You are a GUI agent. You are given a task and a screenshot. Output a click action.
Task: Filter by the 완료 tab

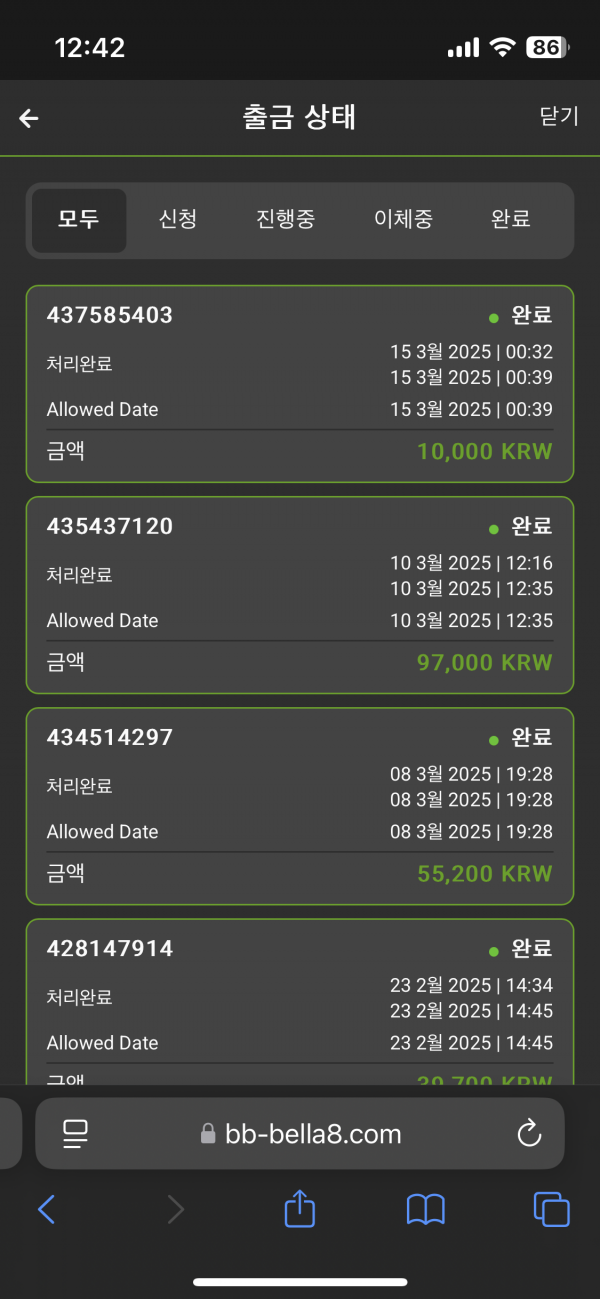coord(510,220)
